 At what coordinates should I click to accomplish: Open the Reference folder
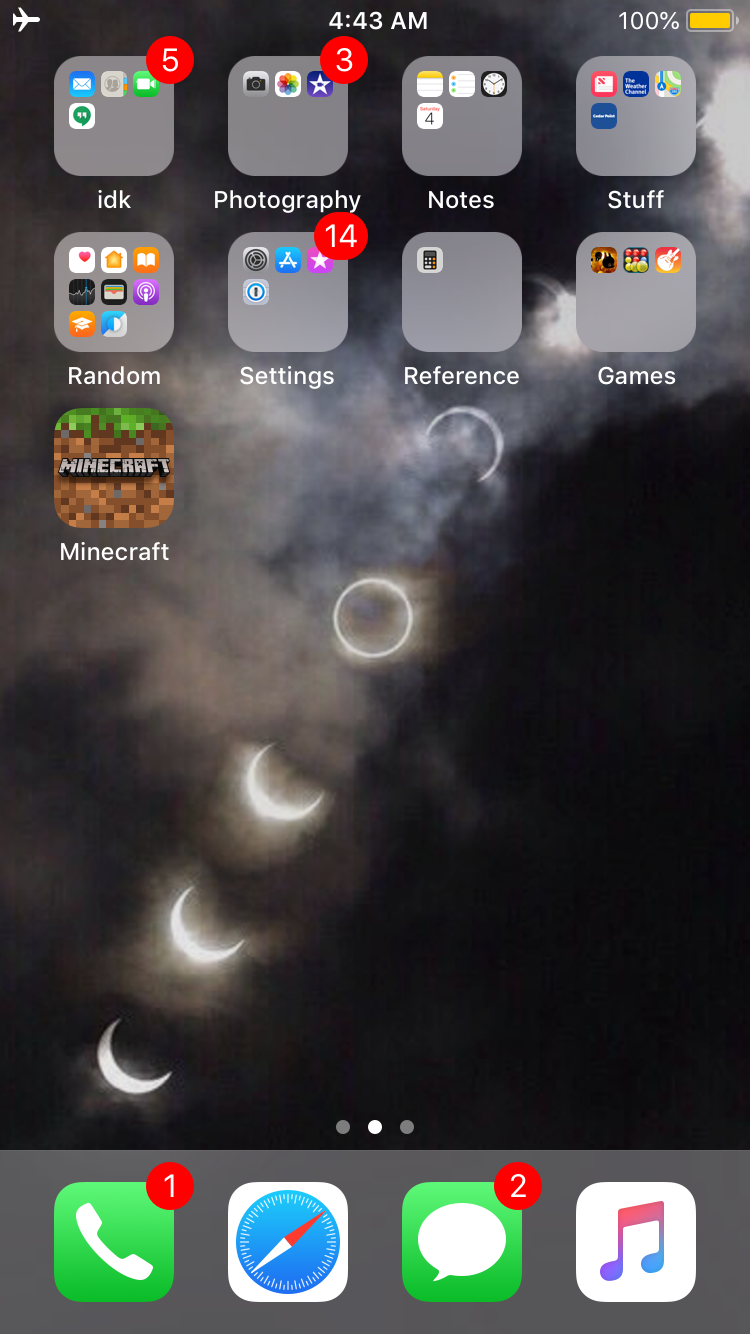(x=462, y=292)
